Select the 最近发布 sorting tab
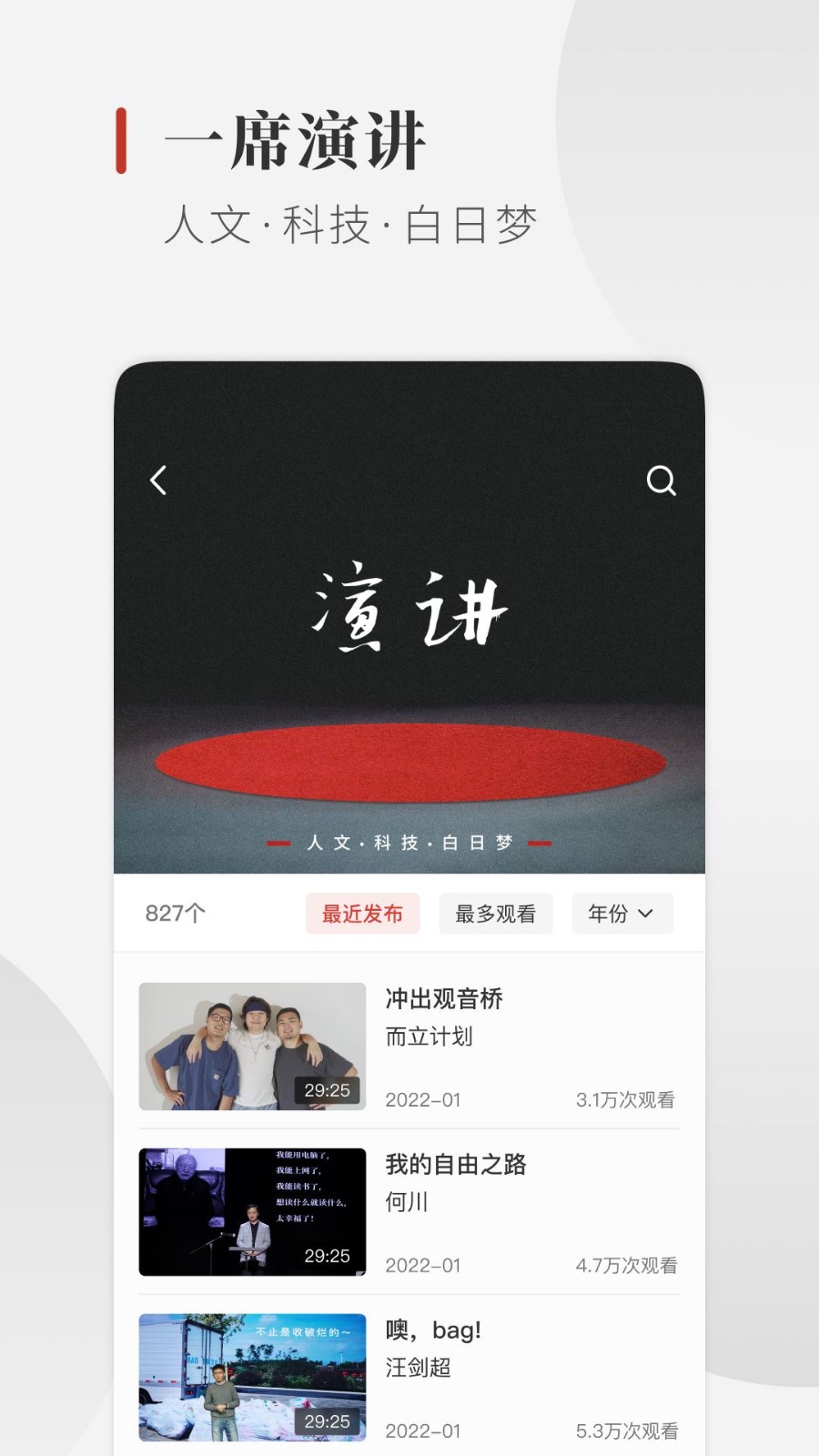The width and height of the screenshot is (819, 1456). 362,914
